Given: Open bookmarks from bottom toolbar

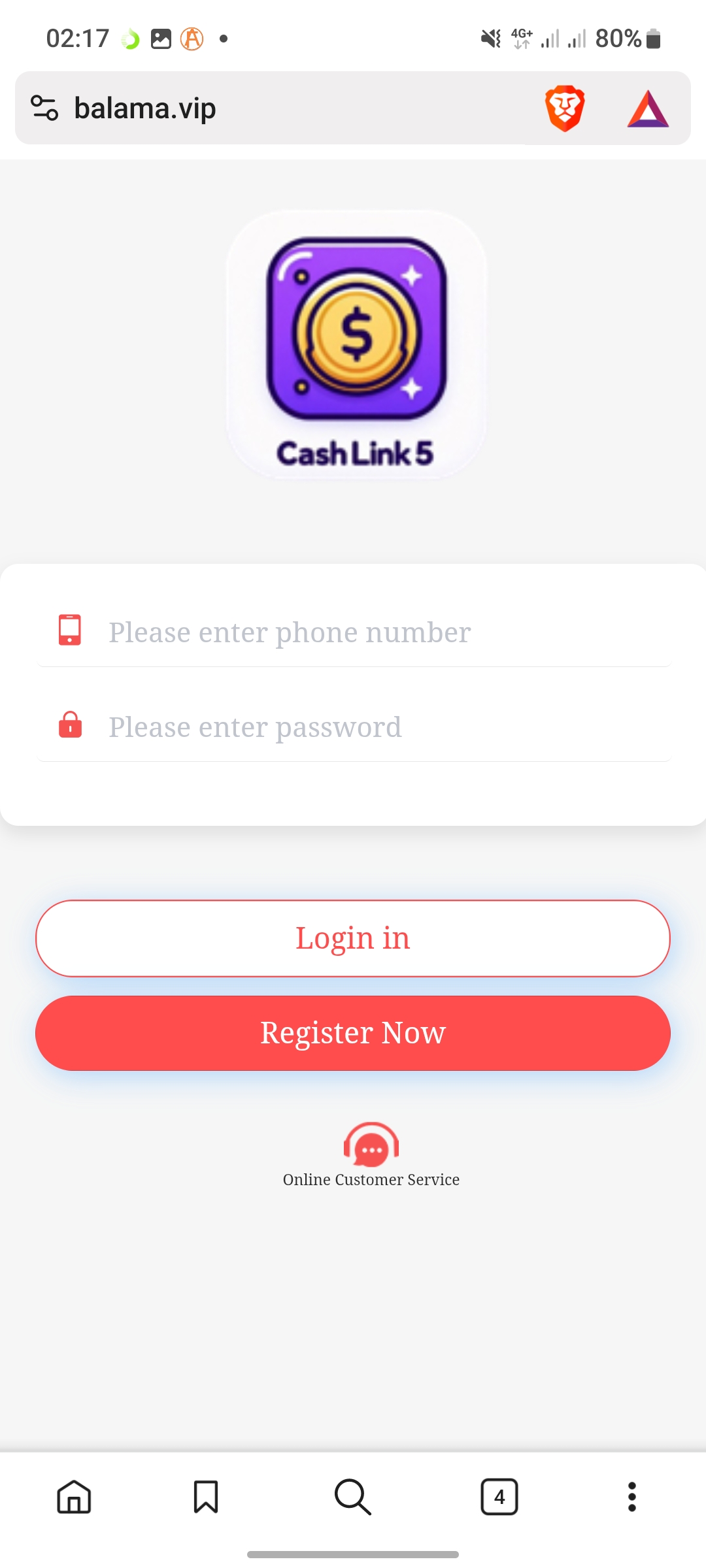Looking at the screenshot, I should [206, 1497].
